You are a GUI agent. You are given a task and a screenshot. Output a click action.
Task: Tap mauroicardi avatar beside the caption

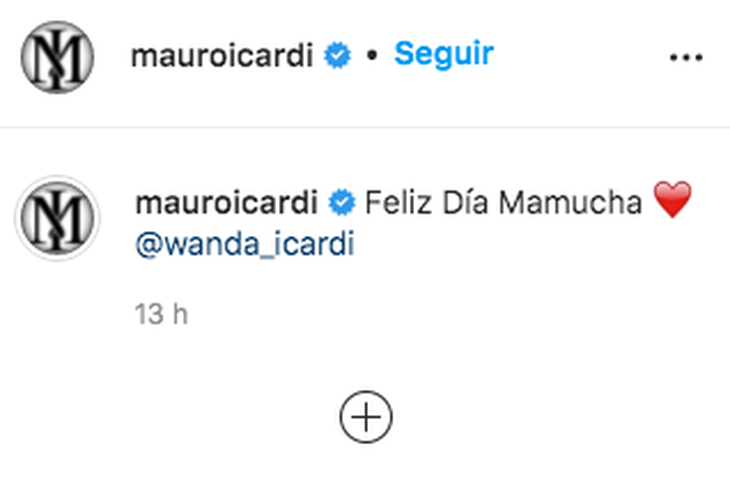pos(57,218)
